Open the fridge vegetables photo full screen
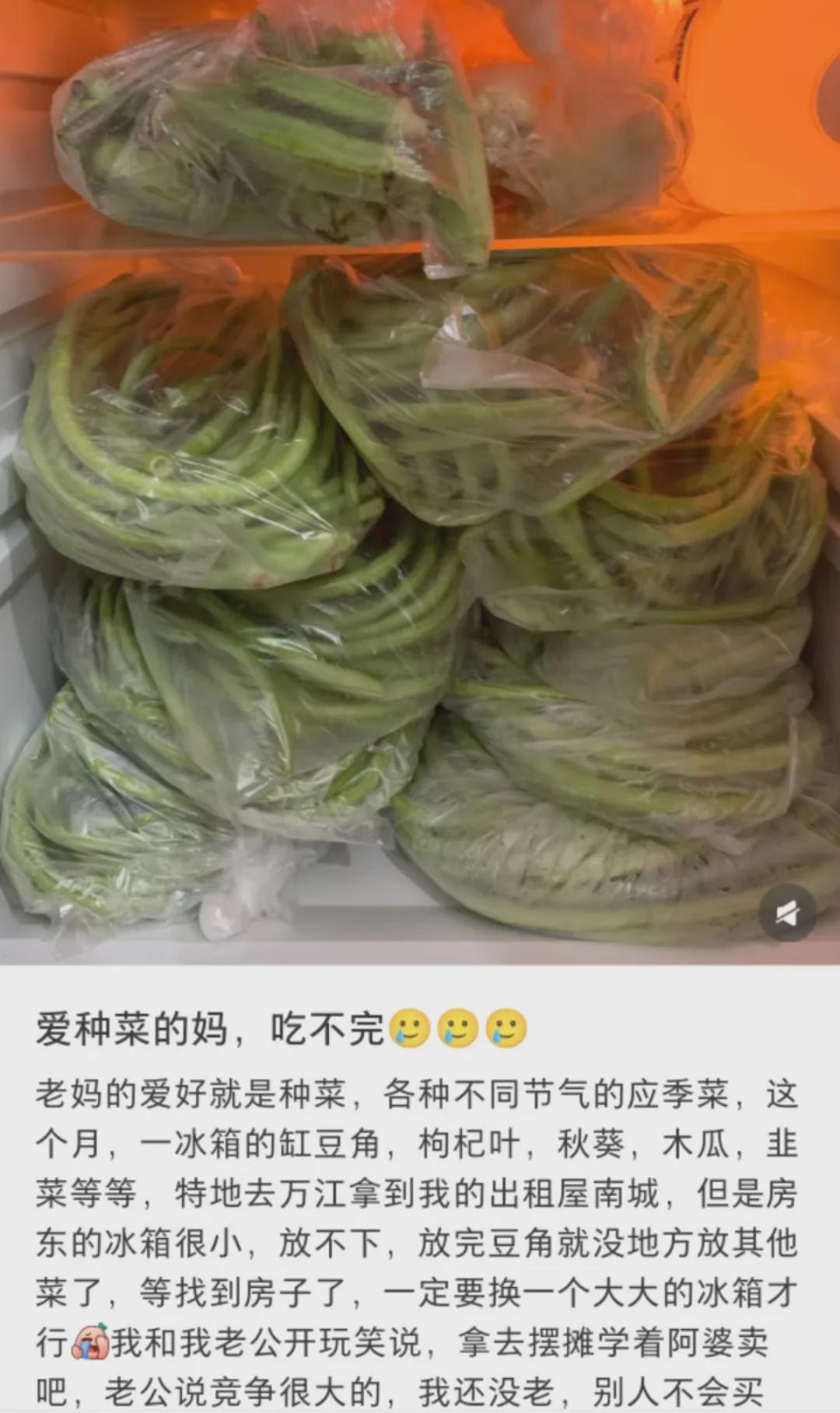Image resolution: width=840 pixels, height=1413 pixels. point(420,482)
